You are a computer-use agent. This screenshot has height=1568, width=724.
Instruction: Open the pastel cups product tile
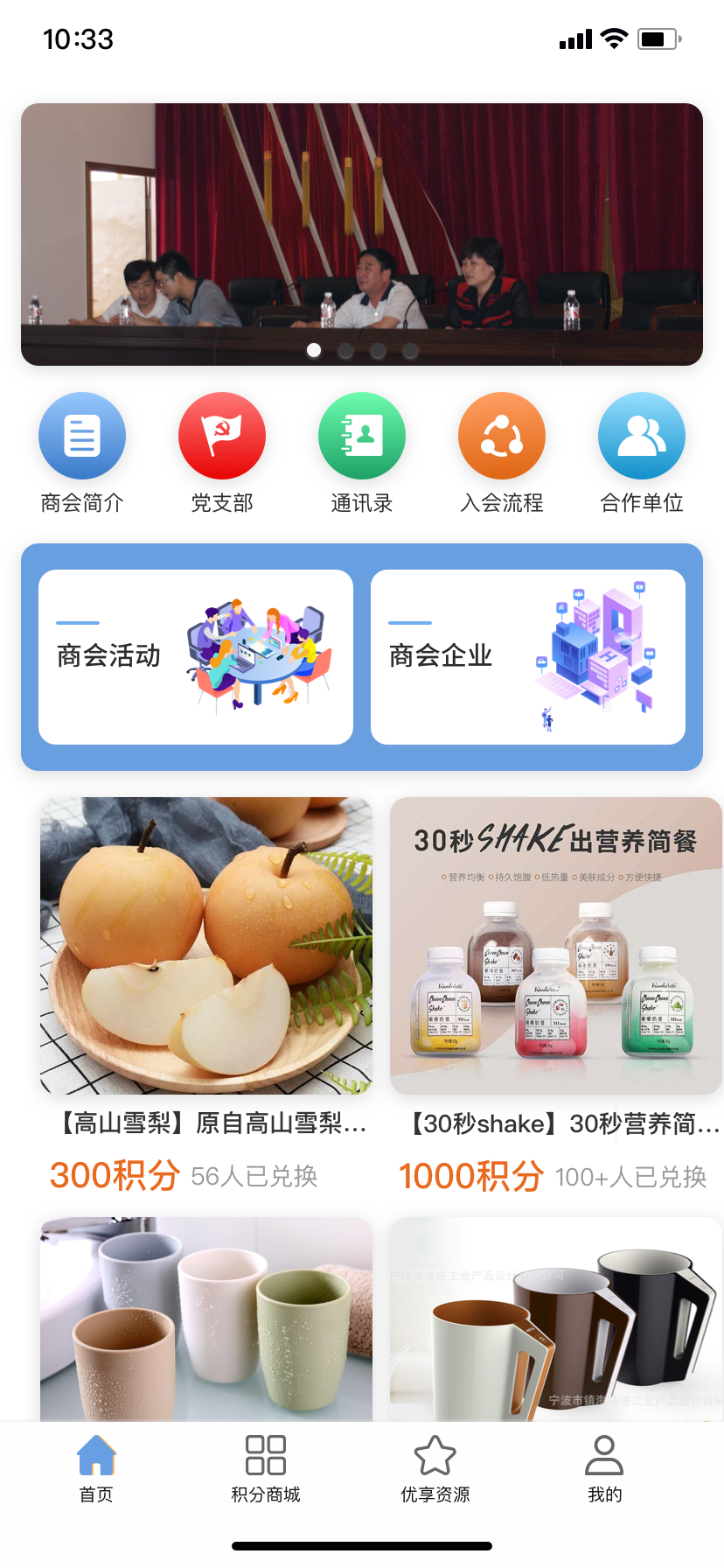(206, 1318)
